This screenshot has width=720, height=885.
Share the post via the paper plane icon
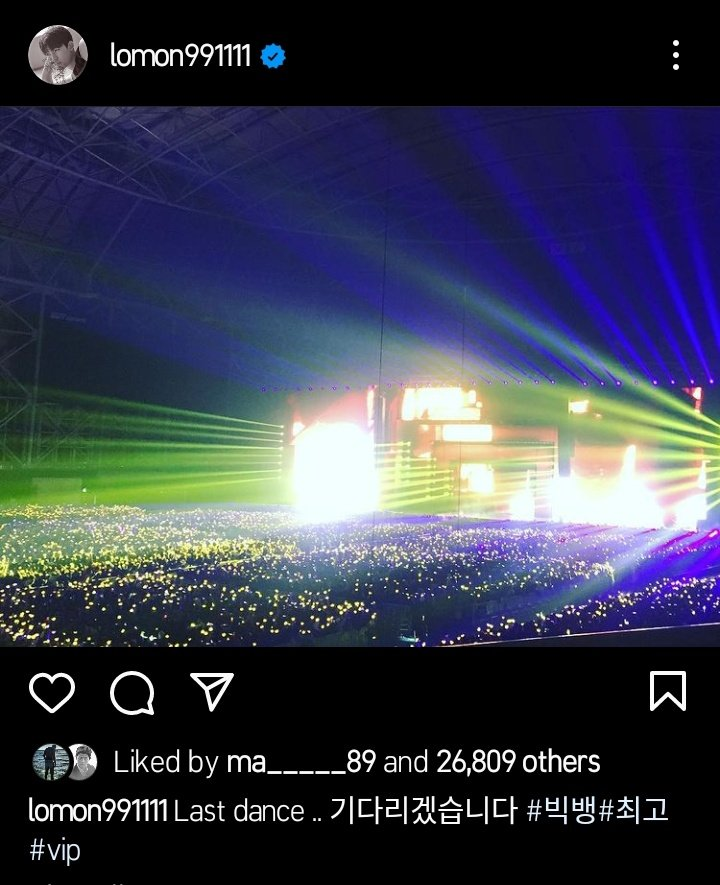pyautogui.click(x=212, y=691)
